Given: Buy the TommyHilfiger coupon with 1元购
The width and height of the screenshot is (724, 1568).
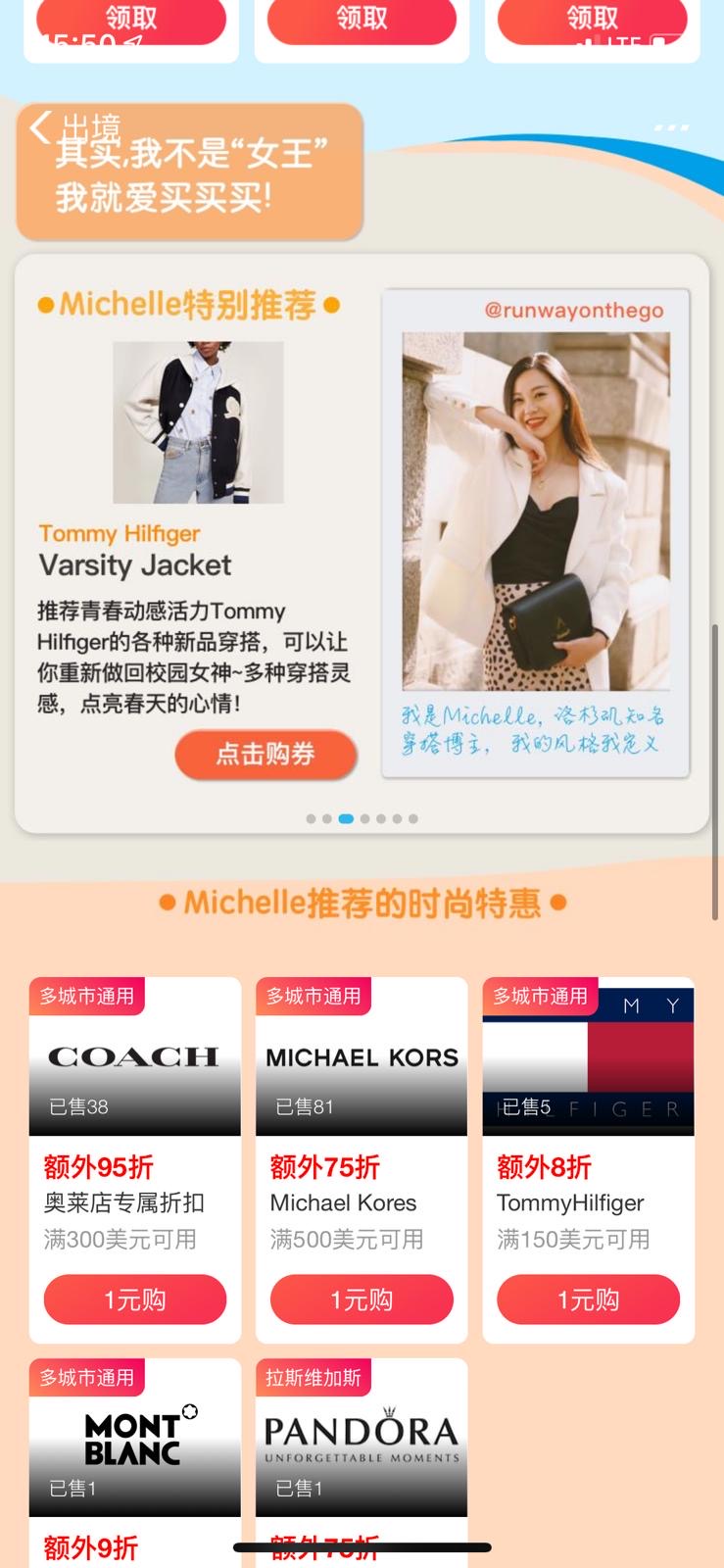Looking at the screenshot, I should coord(589,1299).
